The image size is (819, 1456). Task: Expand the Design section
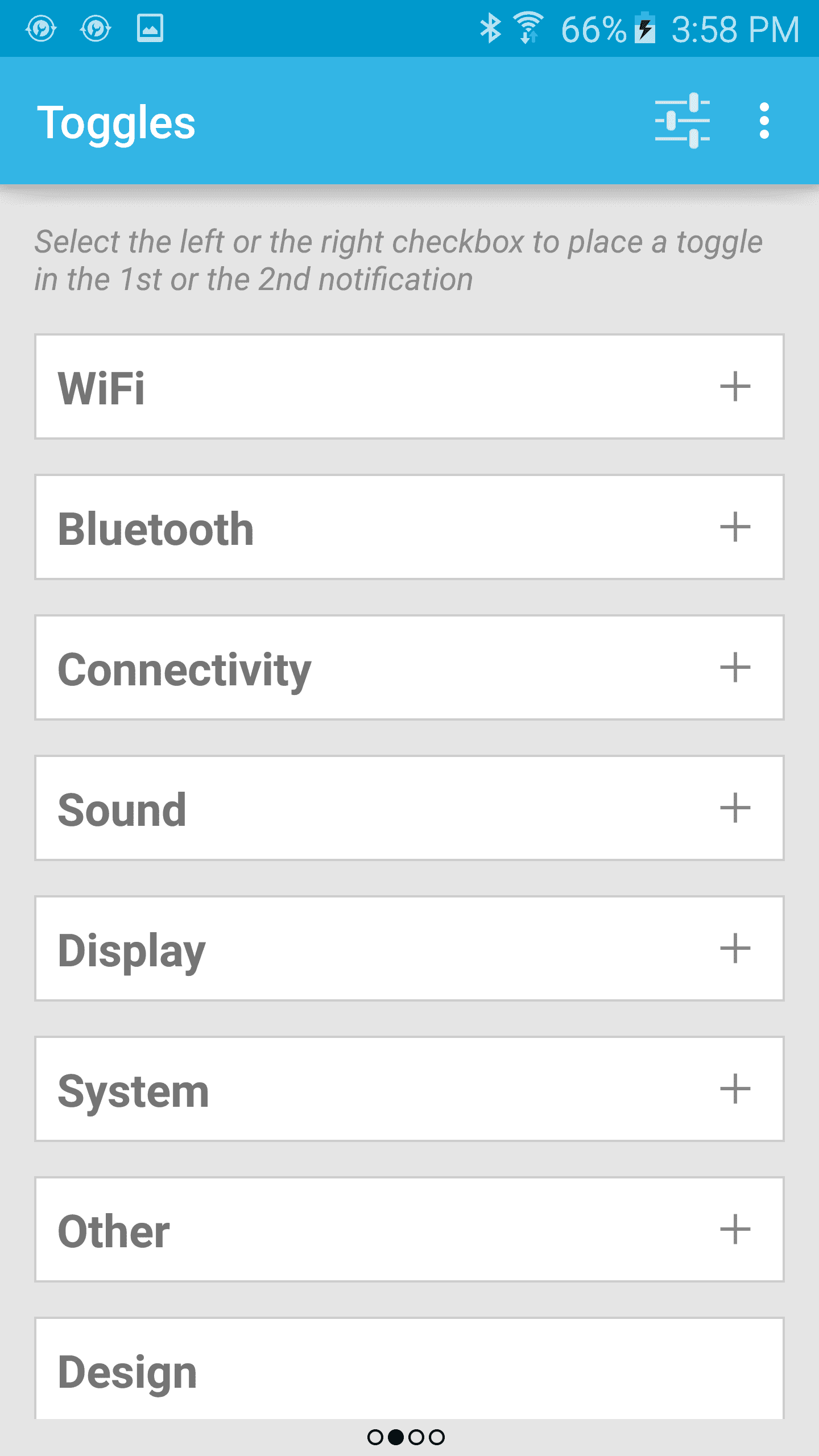pyautogui.click(x=409, y=1371)
